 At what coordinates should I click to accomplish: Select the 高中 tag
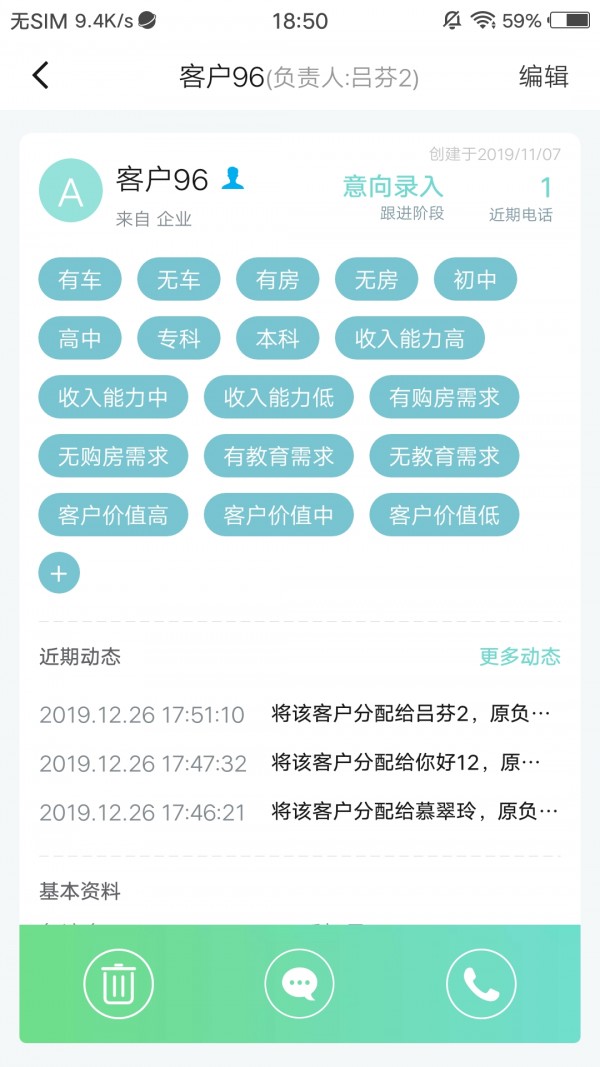80,339
